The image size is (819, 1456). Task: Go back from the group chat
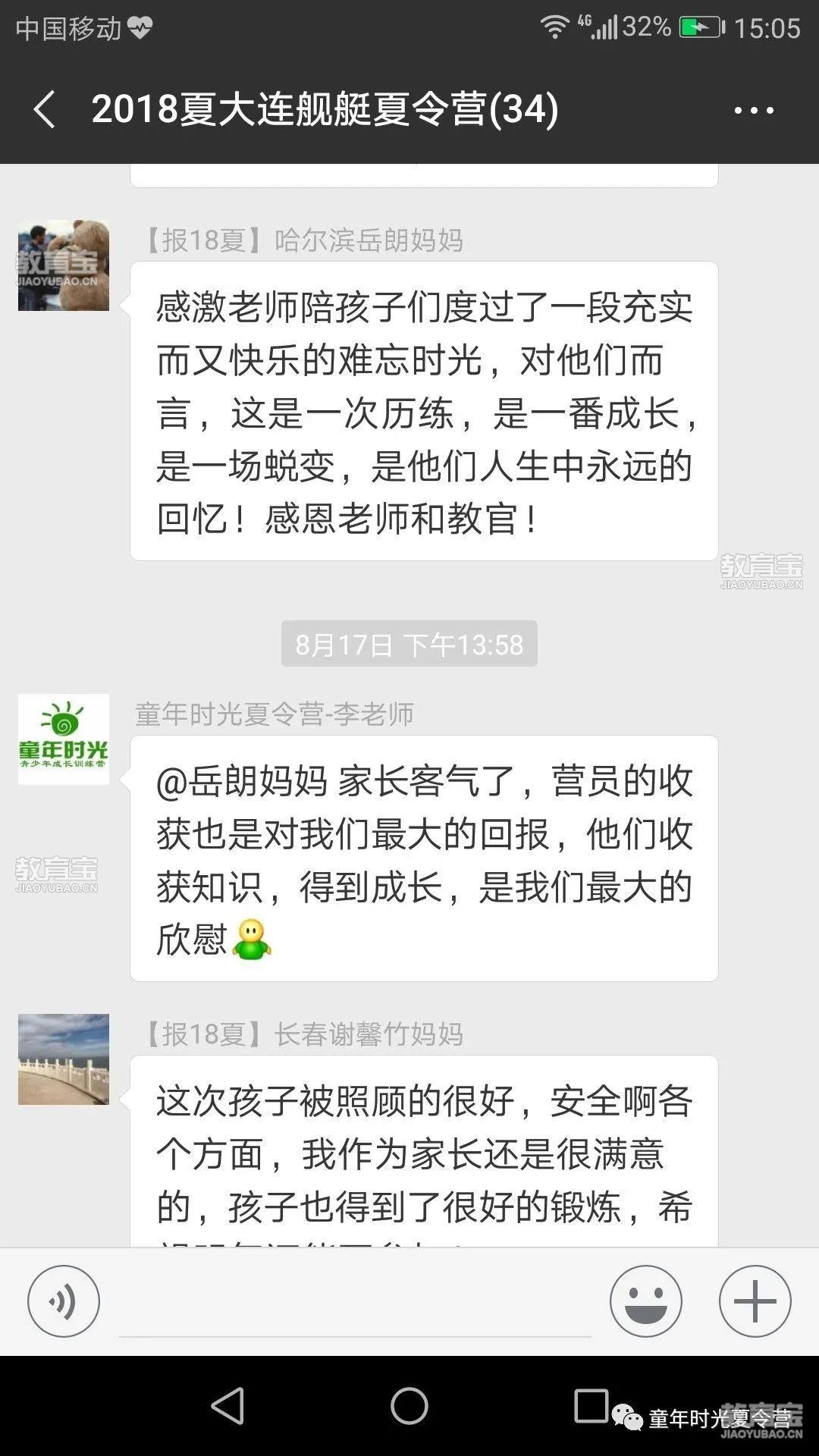point(44,109)
